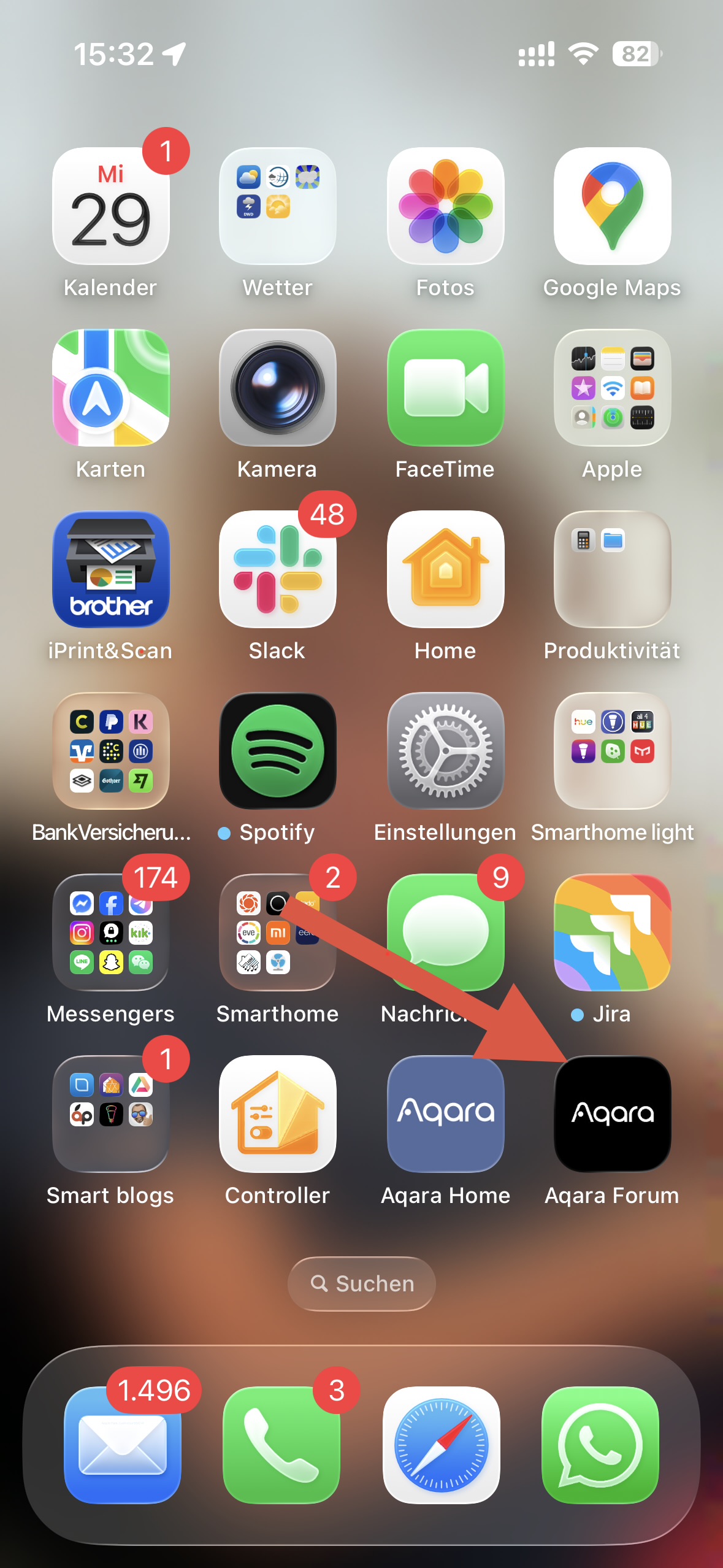Tap the Suchen search pill
This screenshot has height=1568, width=723.
click(x=362, y=1283)
